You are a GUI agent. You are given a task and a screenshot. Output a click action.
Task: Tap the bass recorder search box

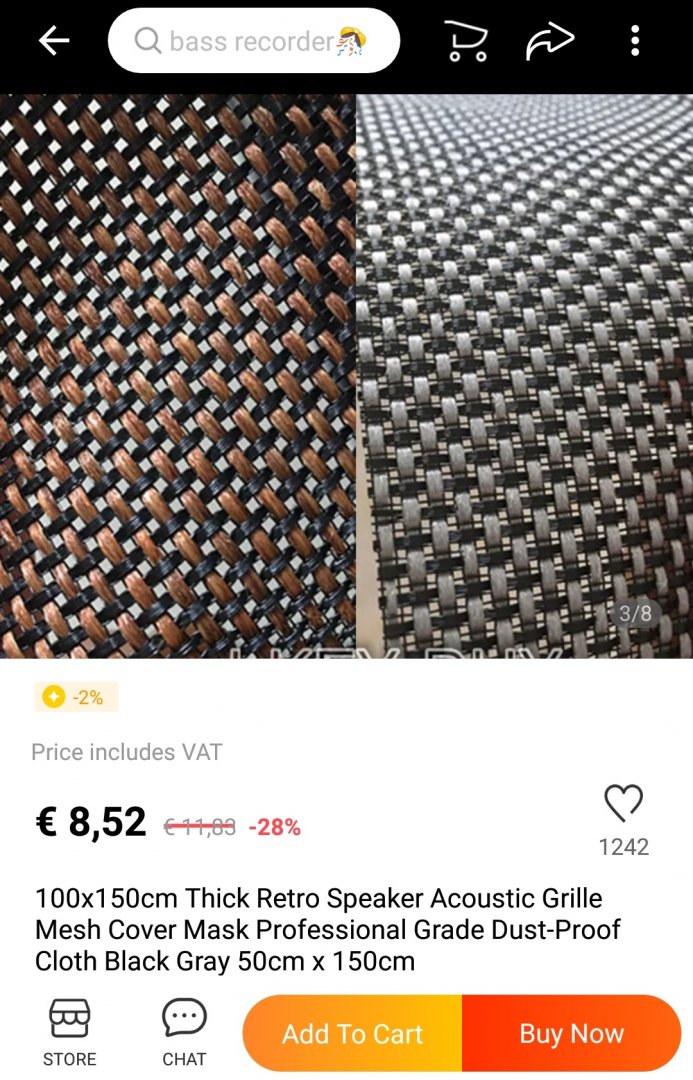253,41
